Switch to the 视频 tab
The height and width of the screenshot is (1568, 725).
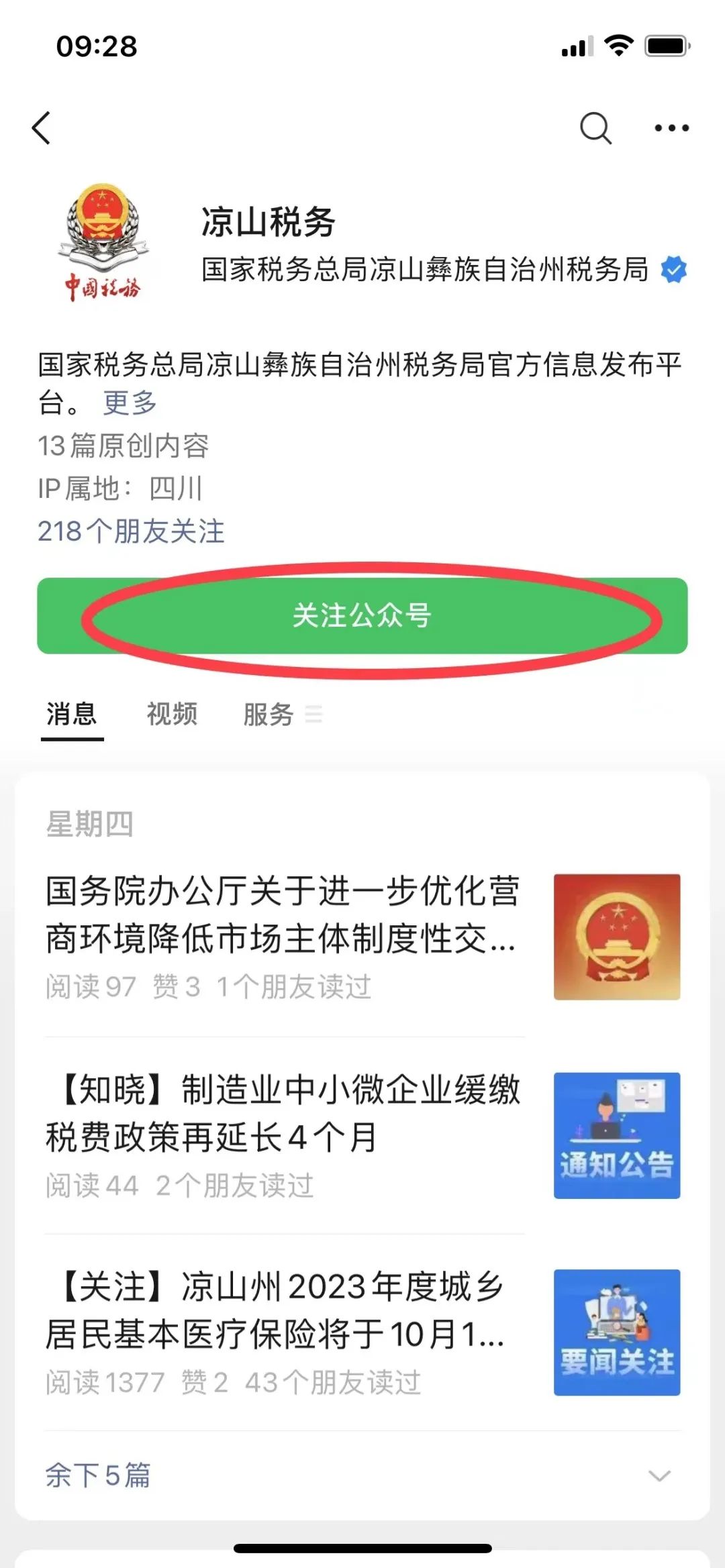pos(170,715)
